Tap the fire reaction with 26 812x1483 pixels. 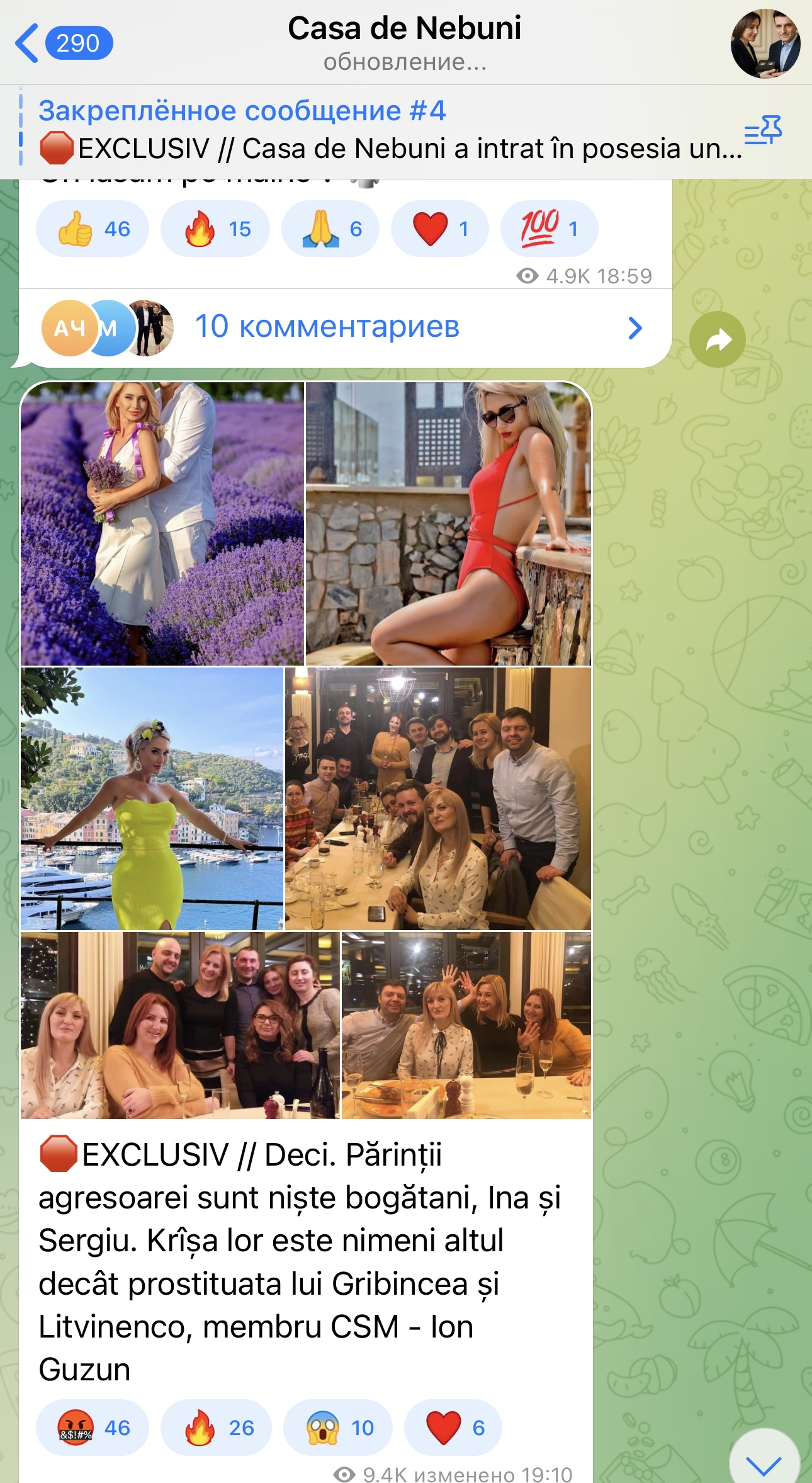point(216,1428)
